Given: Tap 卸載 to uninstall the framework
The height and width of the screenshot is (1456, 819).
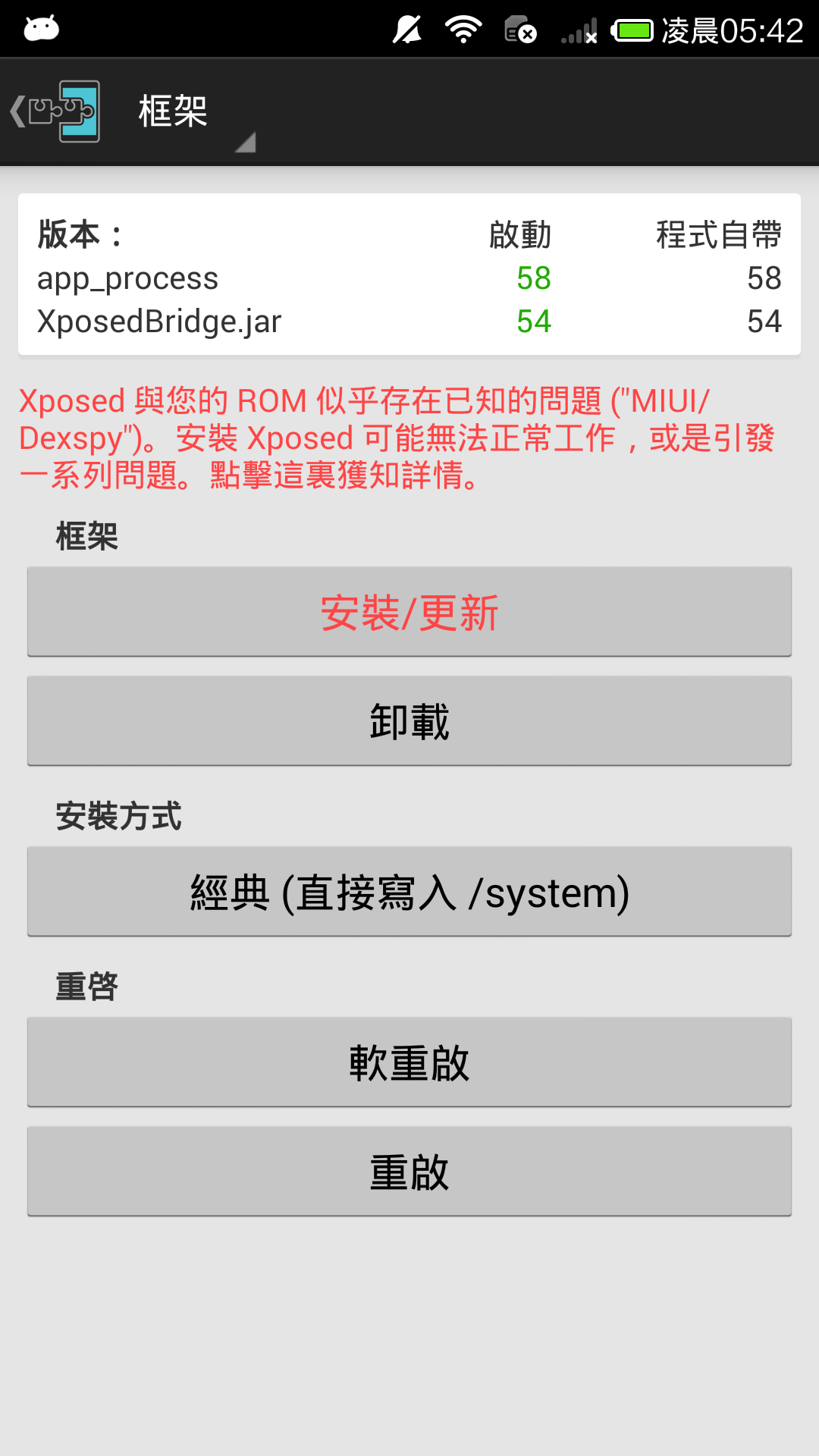Looking at the screenshot, I should (409, 721).
